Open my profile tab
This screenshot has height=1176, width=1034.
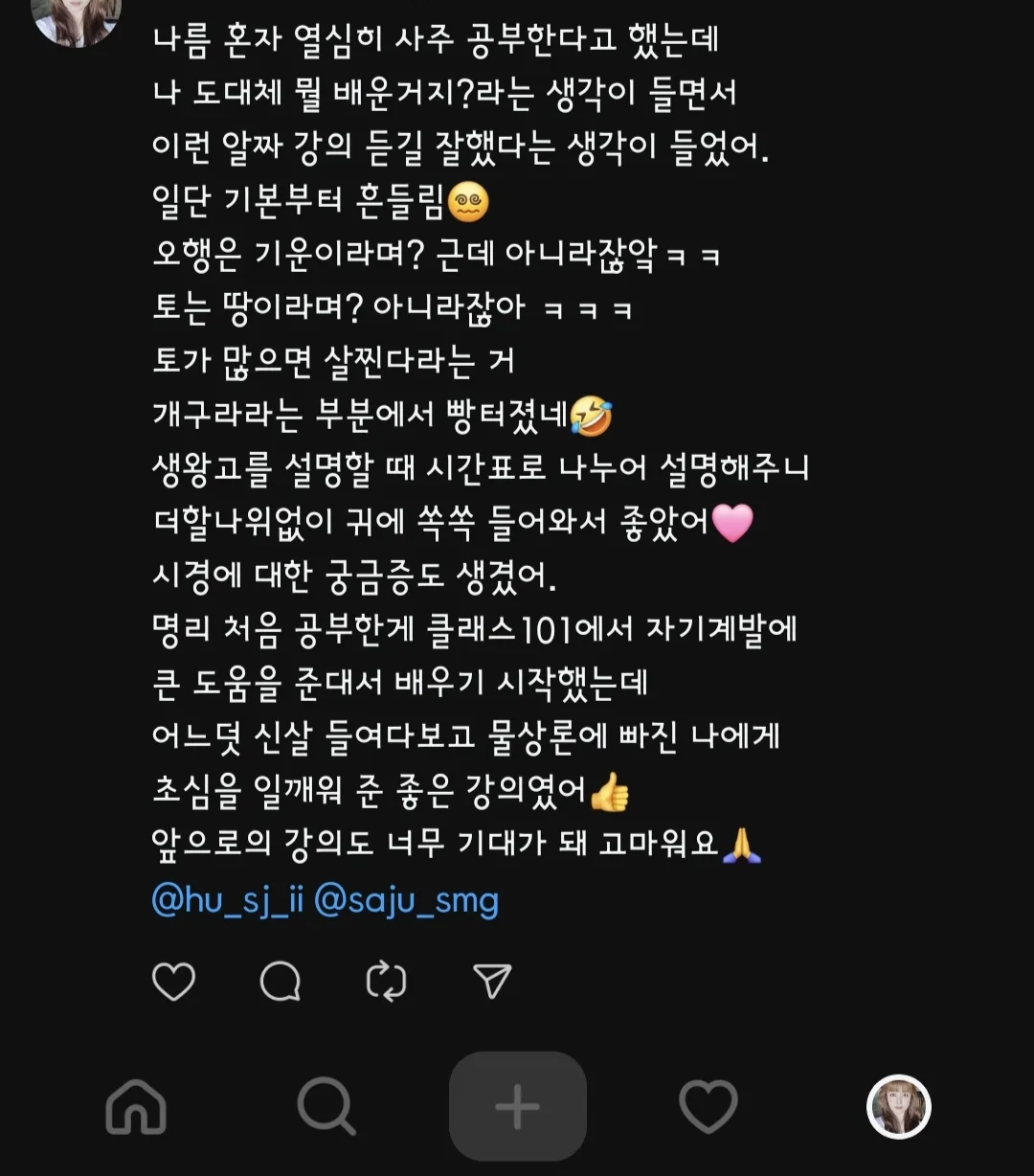pos(898,1107)
